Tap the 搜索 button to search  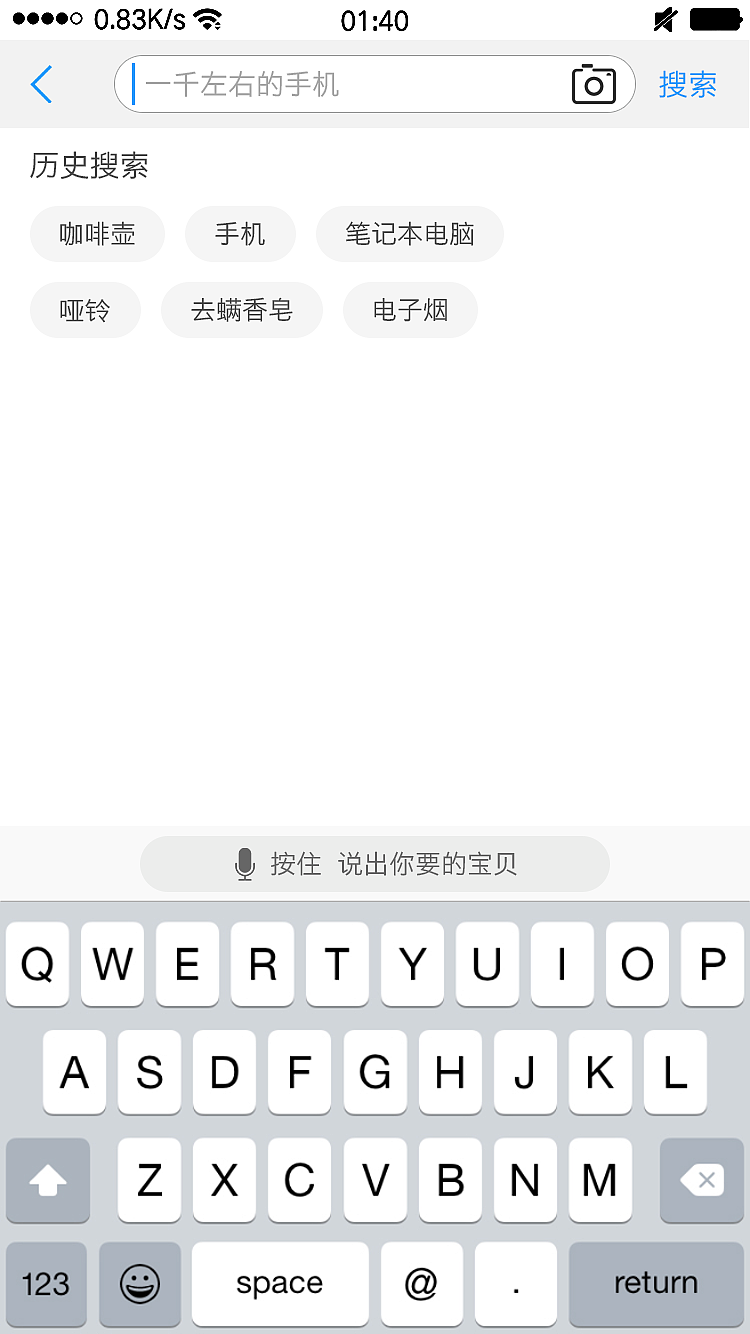click(x=688, y=84)
